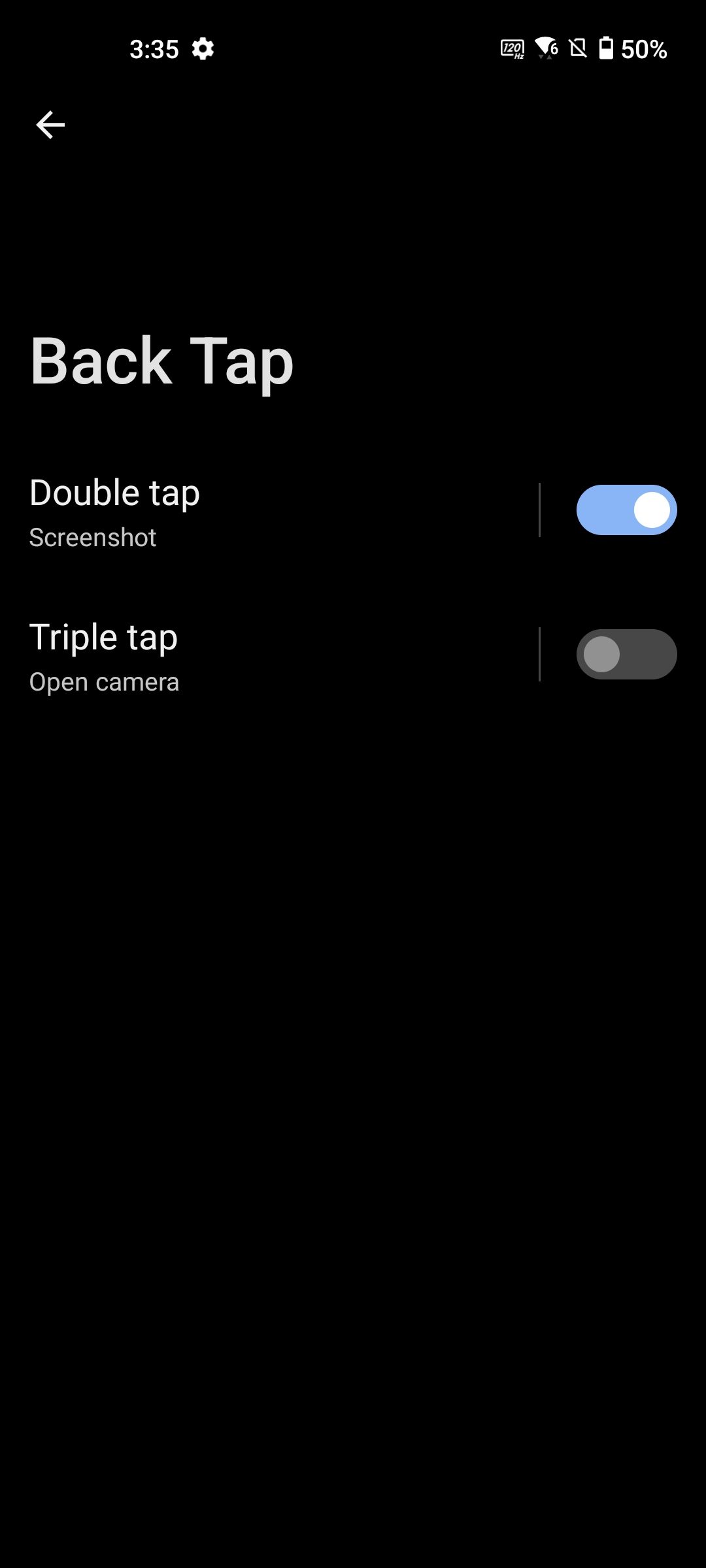Tap the settings gear in the status bar

[203, 48]
